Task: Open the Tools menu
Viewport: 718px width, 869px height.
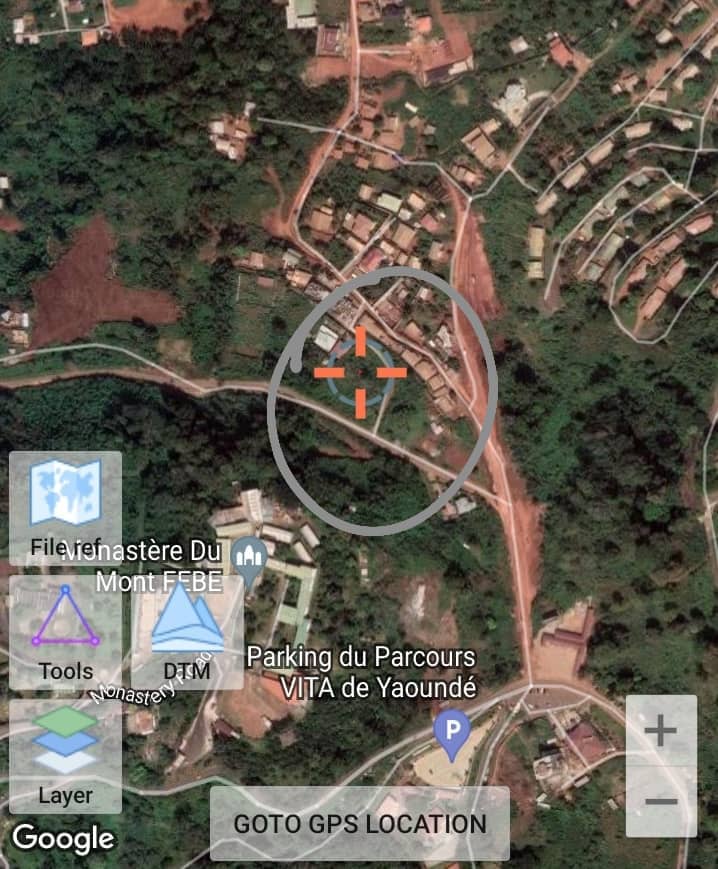Action: pyautogui.click(x=66, y=632)
